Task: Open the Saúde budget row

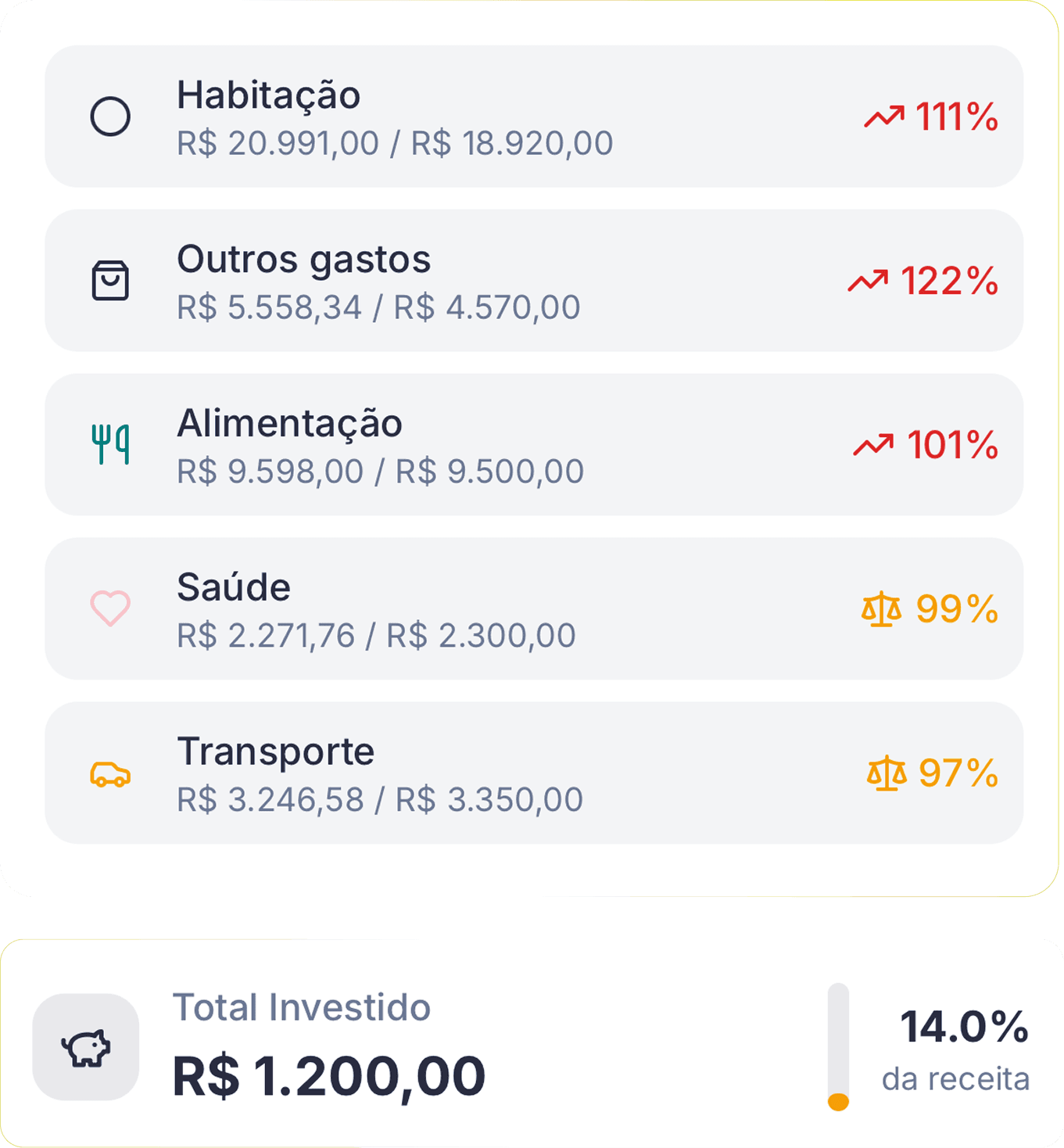Action: 533,609
